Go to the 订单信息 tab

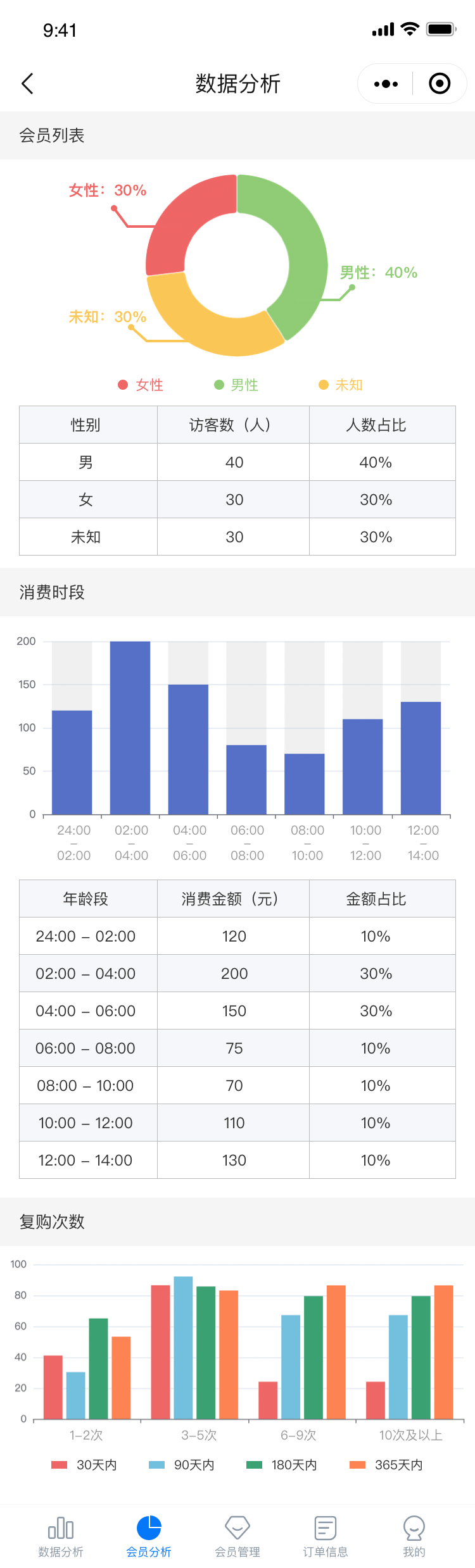coord(326,1536)
